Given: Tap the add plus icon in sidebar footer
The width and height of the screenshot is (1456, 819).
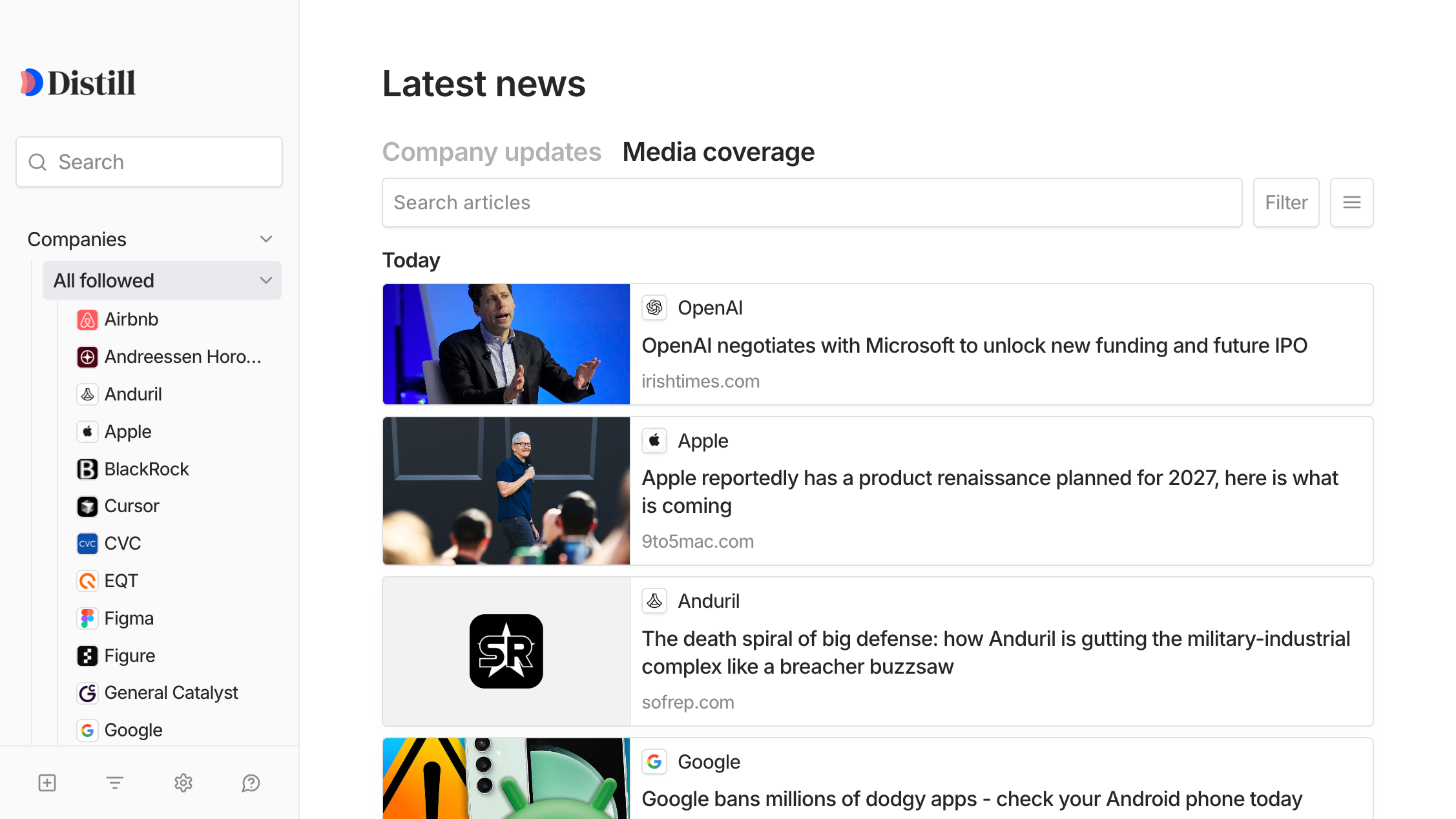Looking at the screenshot, I should (47, 783).
